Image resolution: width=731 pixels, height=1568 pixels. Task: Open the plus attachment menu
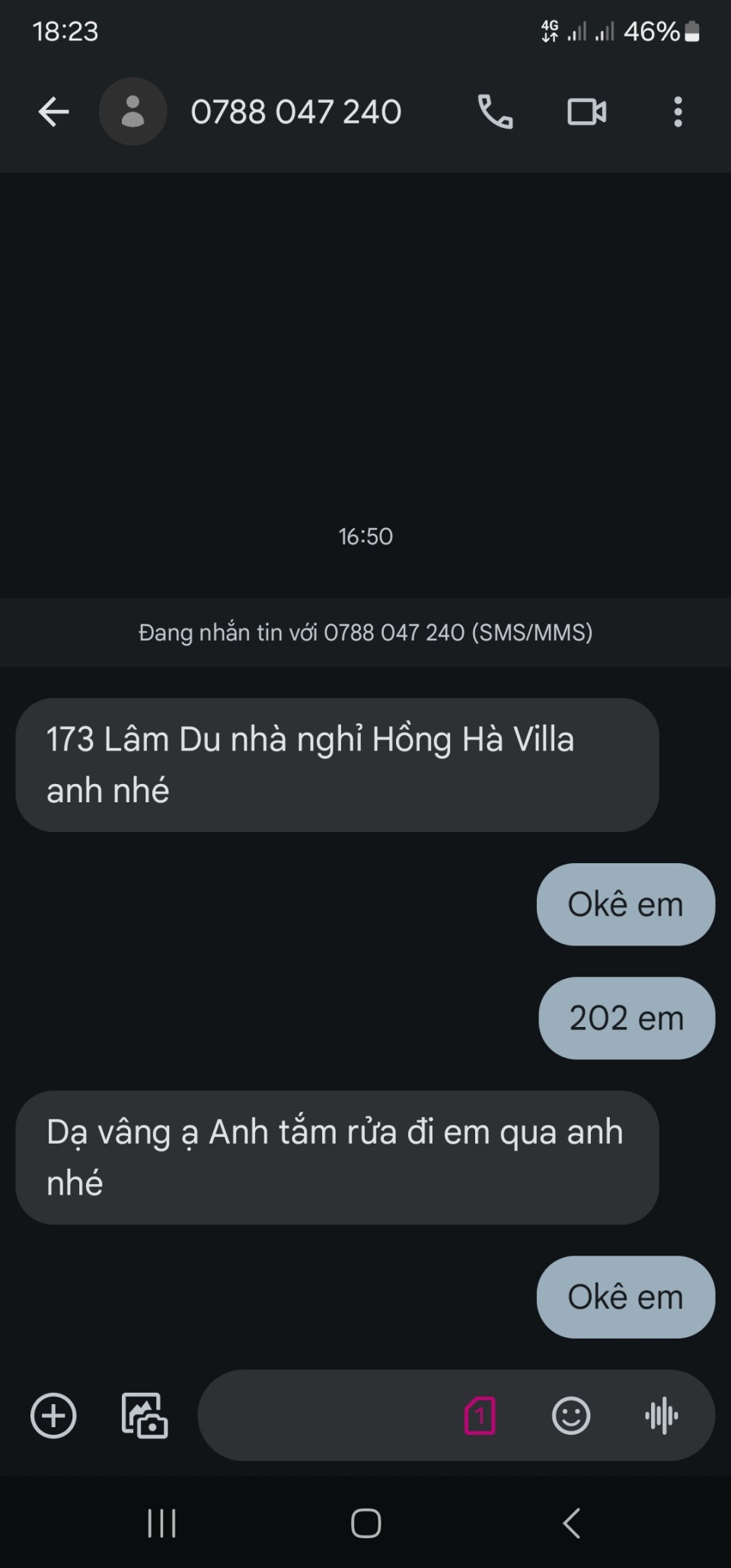[x=53, y=1416]
